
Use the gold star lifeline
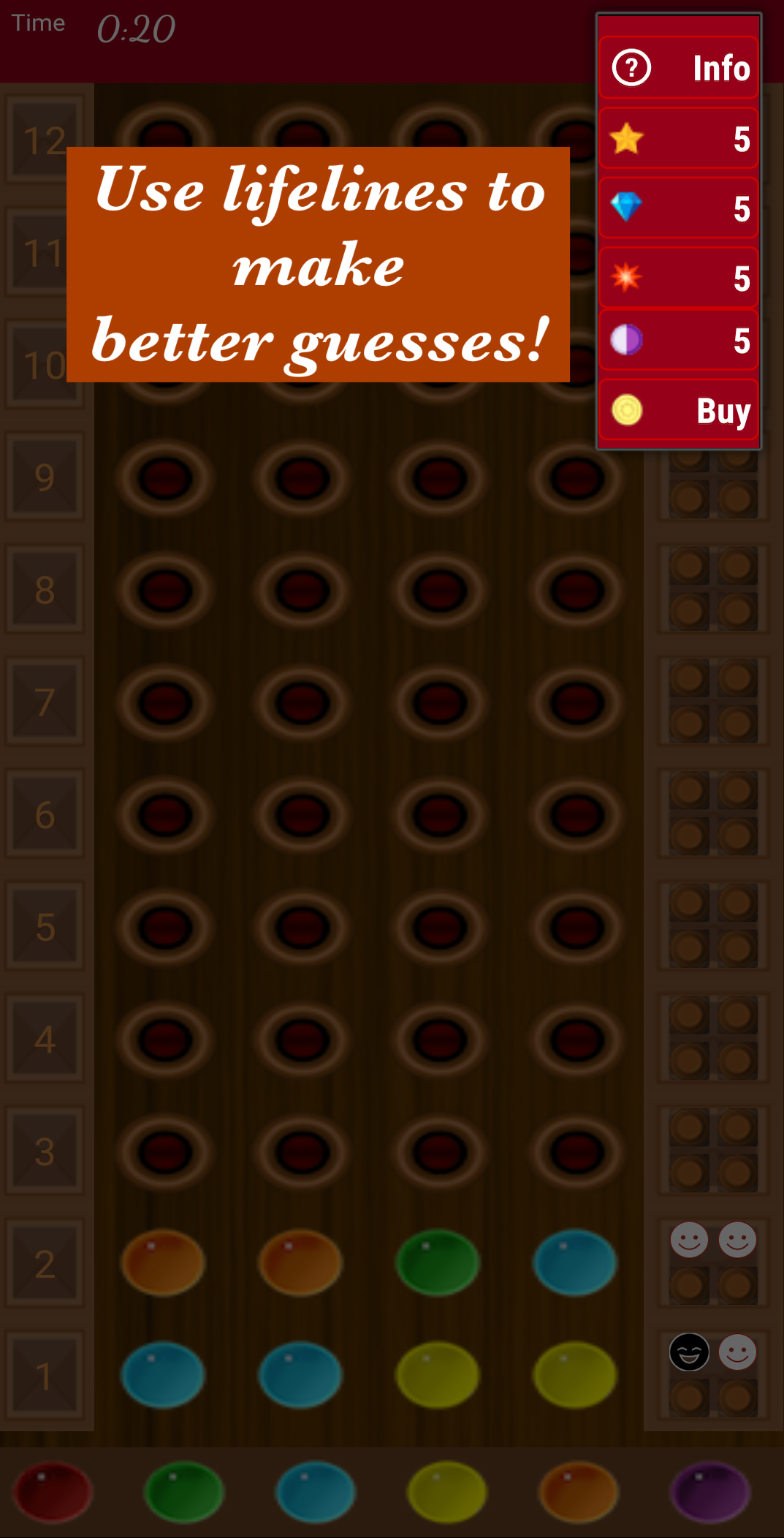tap(679, 139)
